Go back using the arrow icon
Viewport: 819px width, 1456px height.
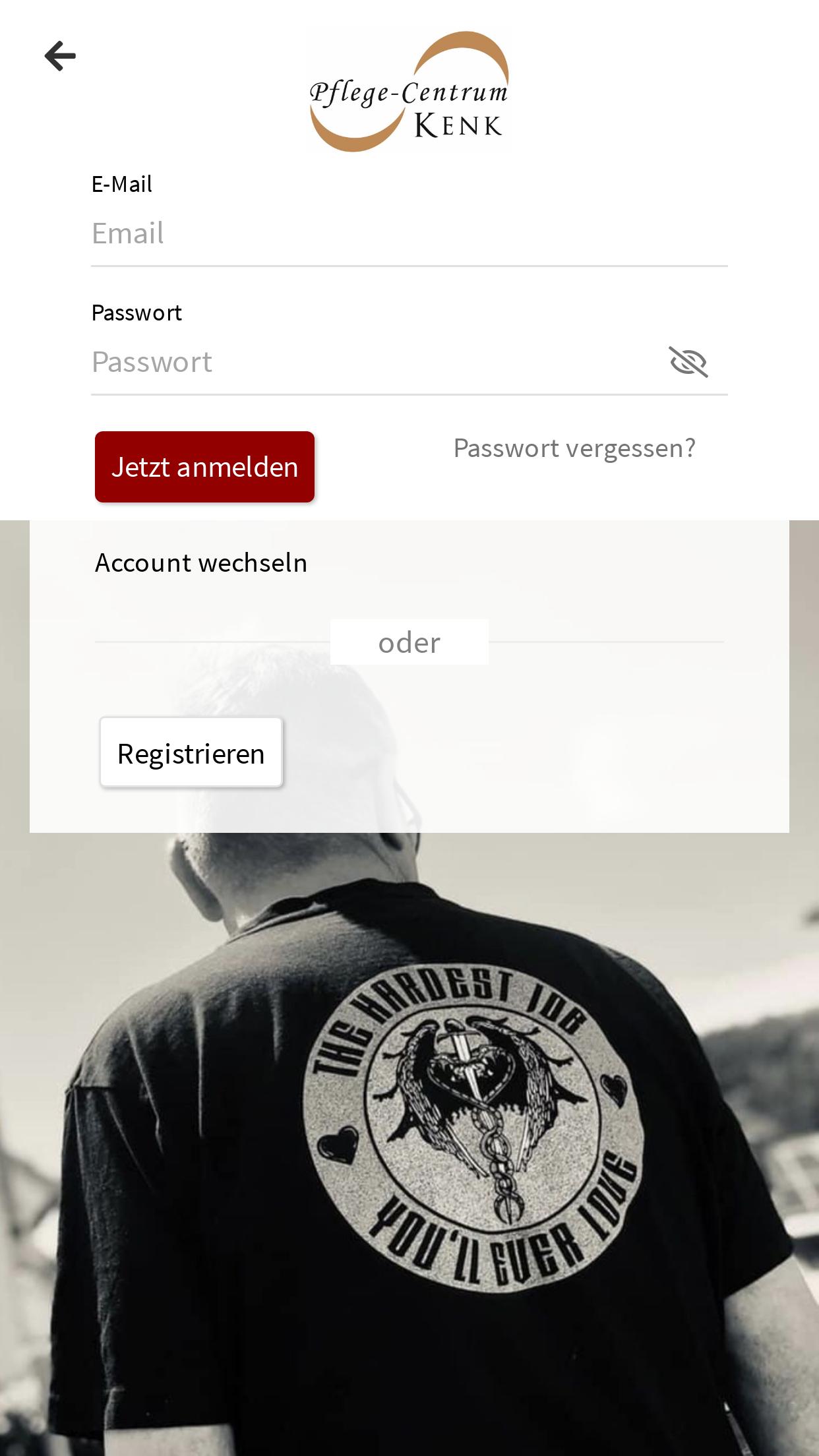coord(60,55)
